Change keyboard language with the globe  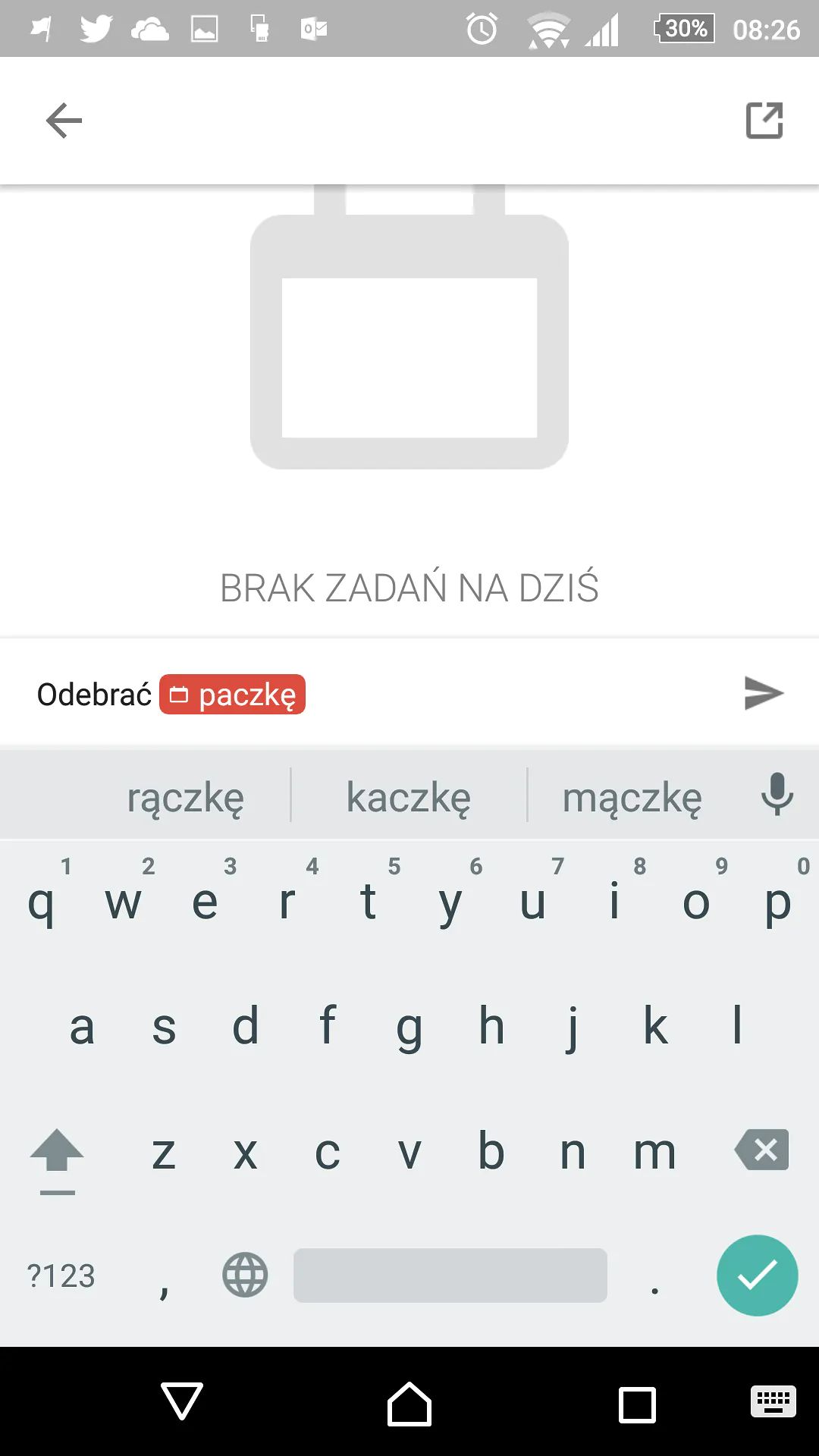[x=245, y=1276]
